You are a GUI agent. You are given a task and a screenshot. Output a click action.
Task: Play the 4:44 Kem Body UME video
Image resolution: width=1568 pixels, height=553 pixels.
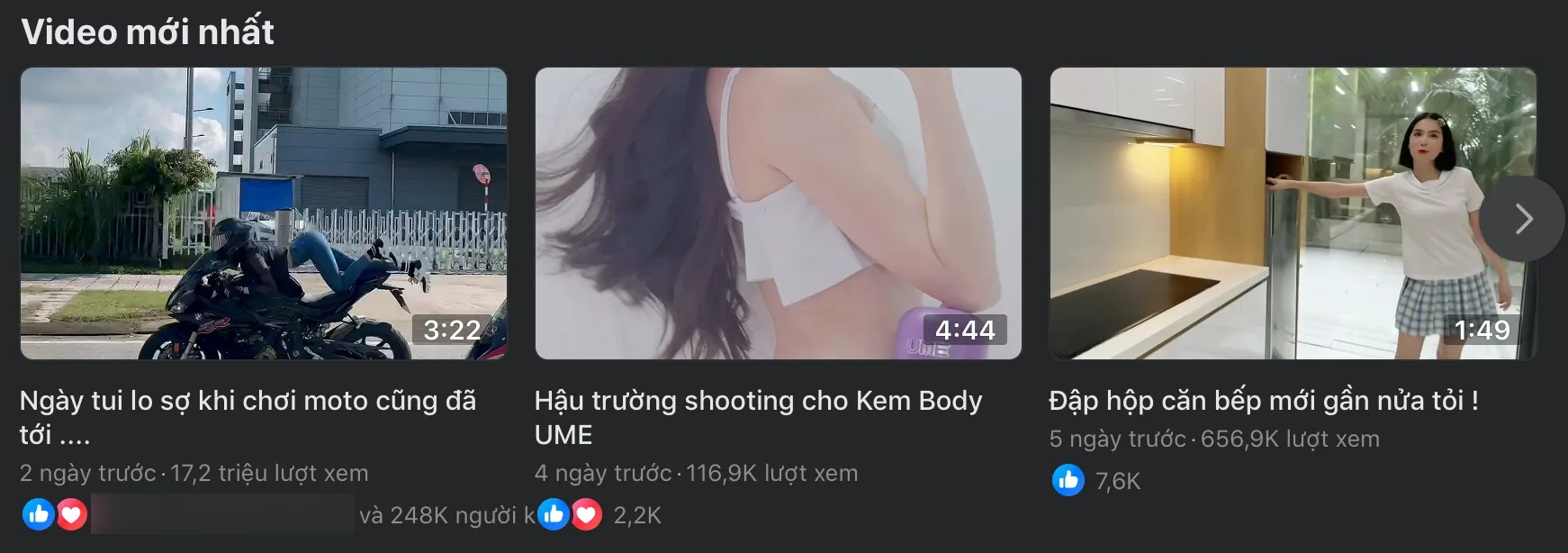coord(778,213)
